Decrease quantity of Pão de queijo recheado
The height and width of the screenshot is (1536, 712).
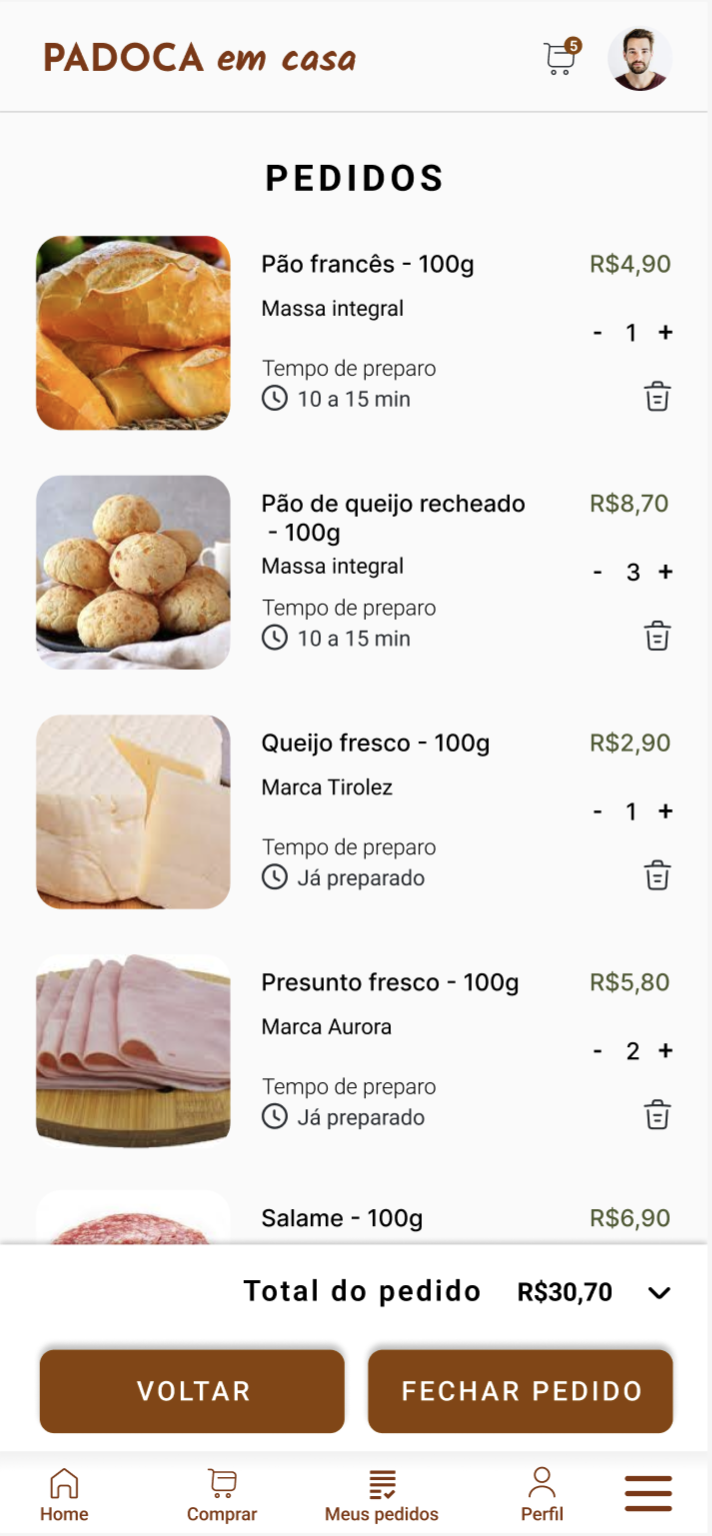point(598,572)
